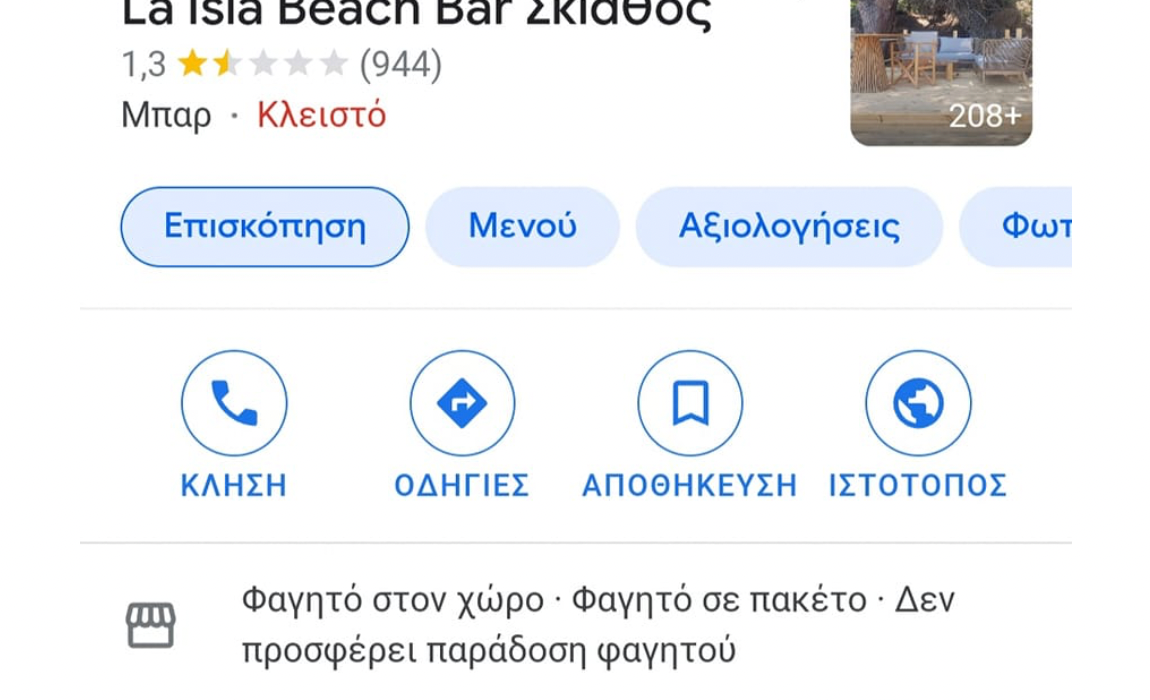Screen dimensions: 1150x700
Task: Switch to the Μενού tab
Action: click(x=522, y=227)
